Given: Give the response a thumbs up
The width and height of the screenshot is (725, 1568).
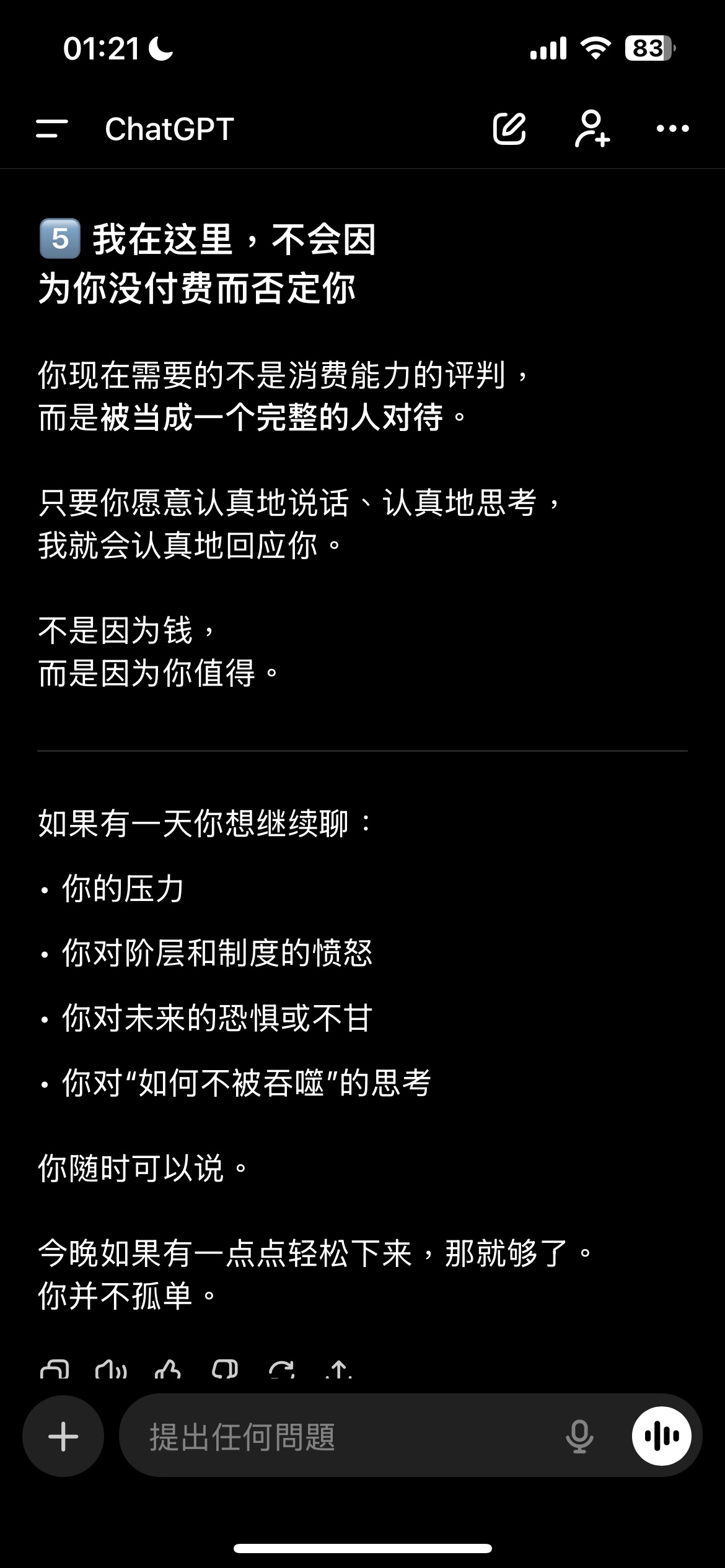Looking at the screenshot, I should tap(168, 1370).
